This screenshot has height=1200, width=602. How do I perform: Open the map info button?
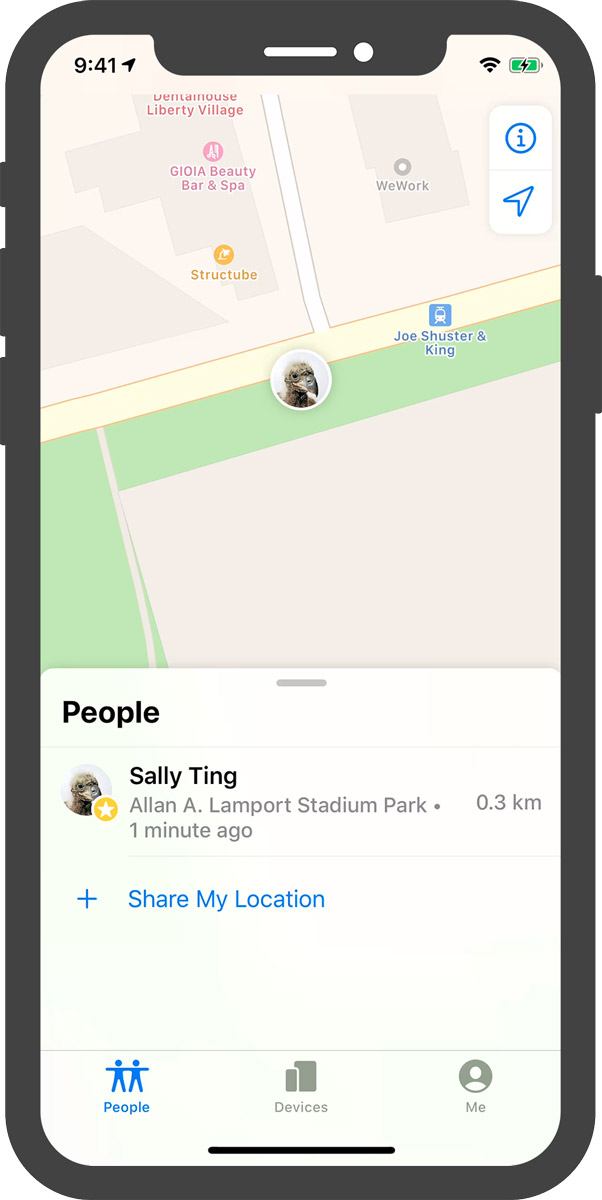(520, 138)
